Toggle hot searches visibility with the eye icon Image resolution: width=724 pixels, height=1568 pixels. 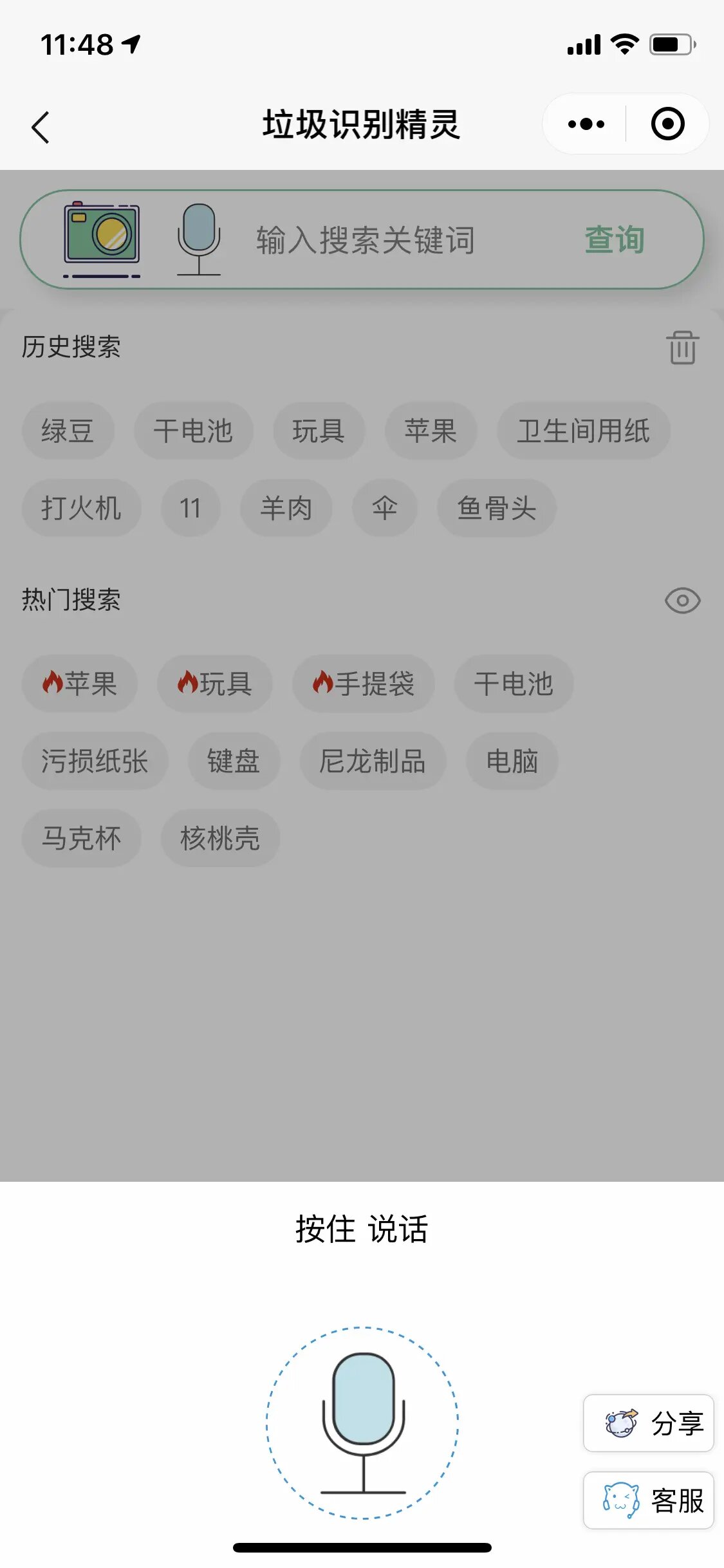coord(682,601)
